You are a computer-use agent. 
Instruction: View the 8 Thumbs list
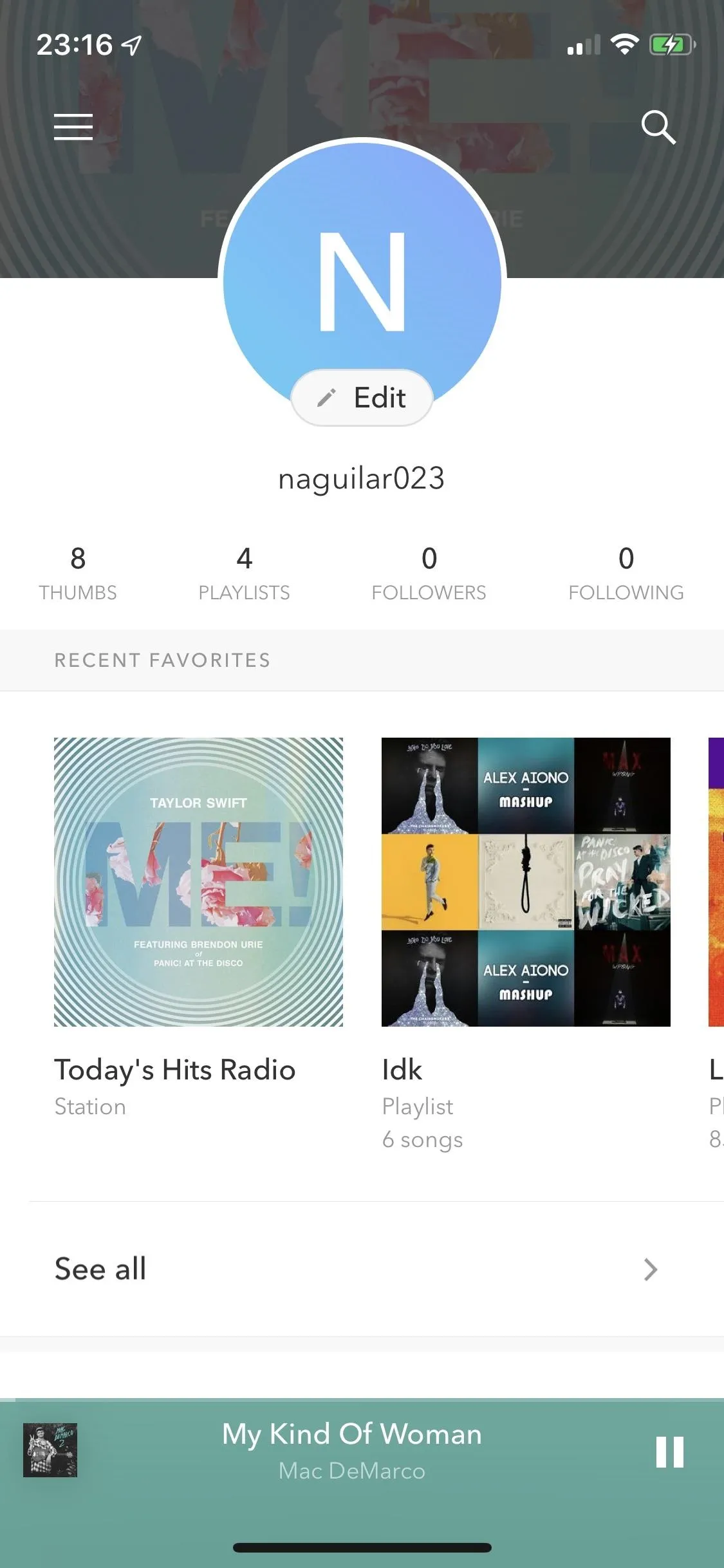[78, 573]
